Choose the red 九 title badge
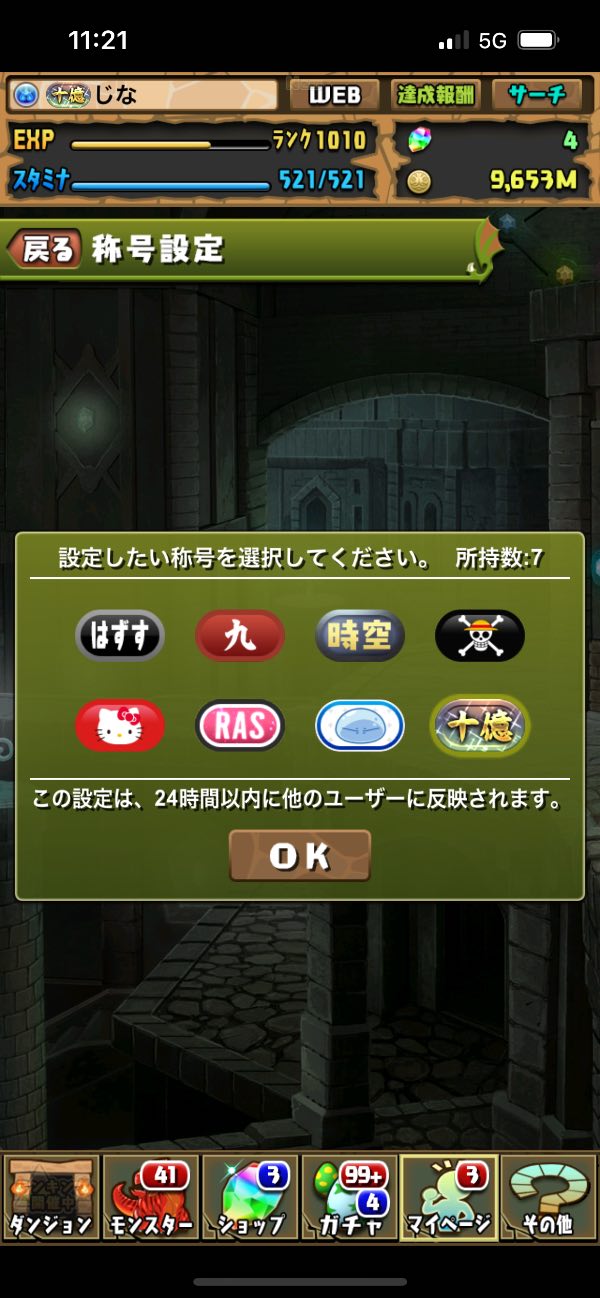600x1298 pixels. (240, 635)
